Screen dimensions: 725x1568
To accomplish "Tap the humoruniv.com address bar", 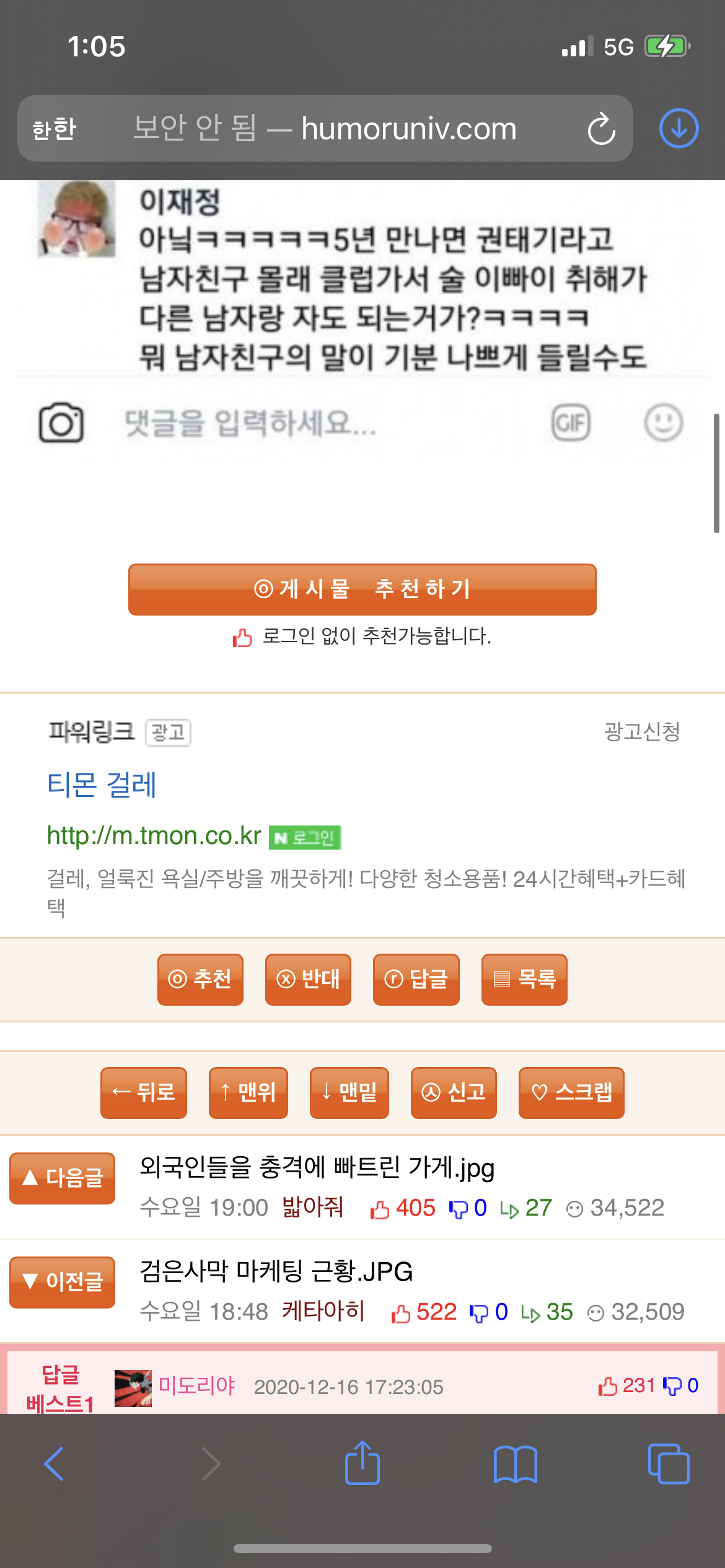I will click(325, 129).
